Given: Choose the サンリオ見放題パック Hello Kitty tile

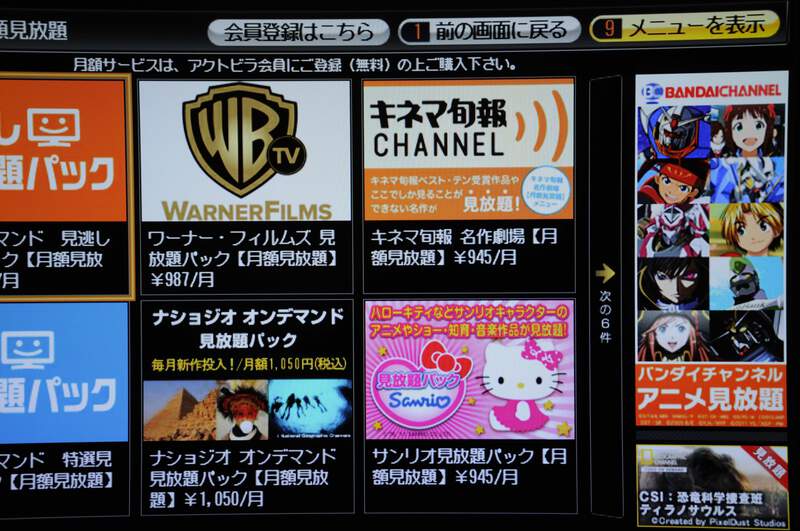Looking at the screenshot, I should click(469, 405).
